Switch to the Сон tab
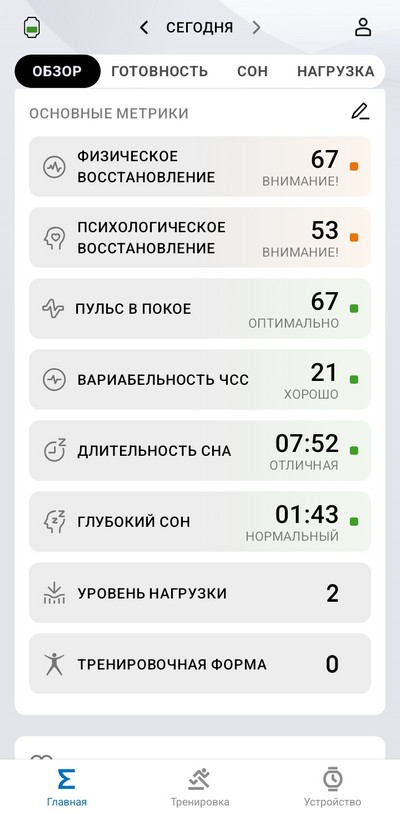This screenshot has height=814, width=400. [252, 71]
